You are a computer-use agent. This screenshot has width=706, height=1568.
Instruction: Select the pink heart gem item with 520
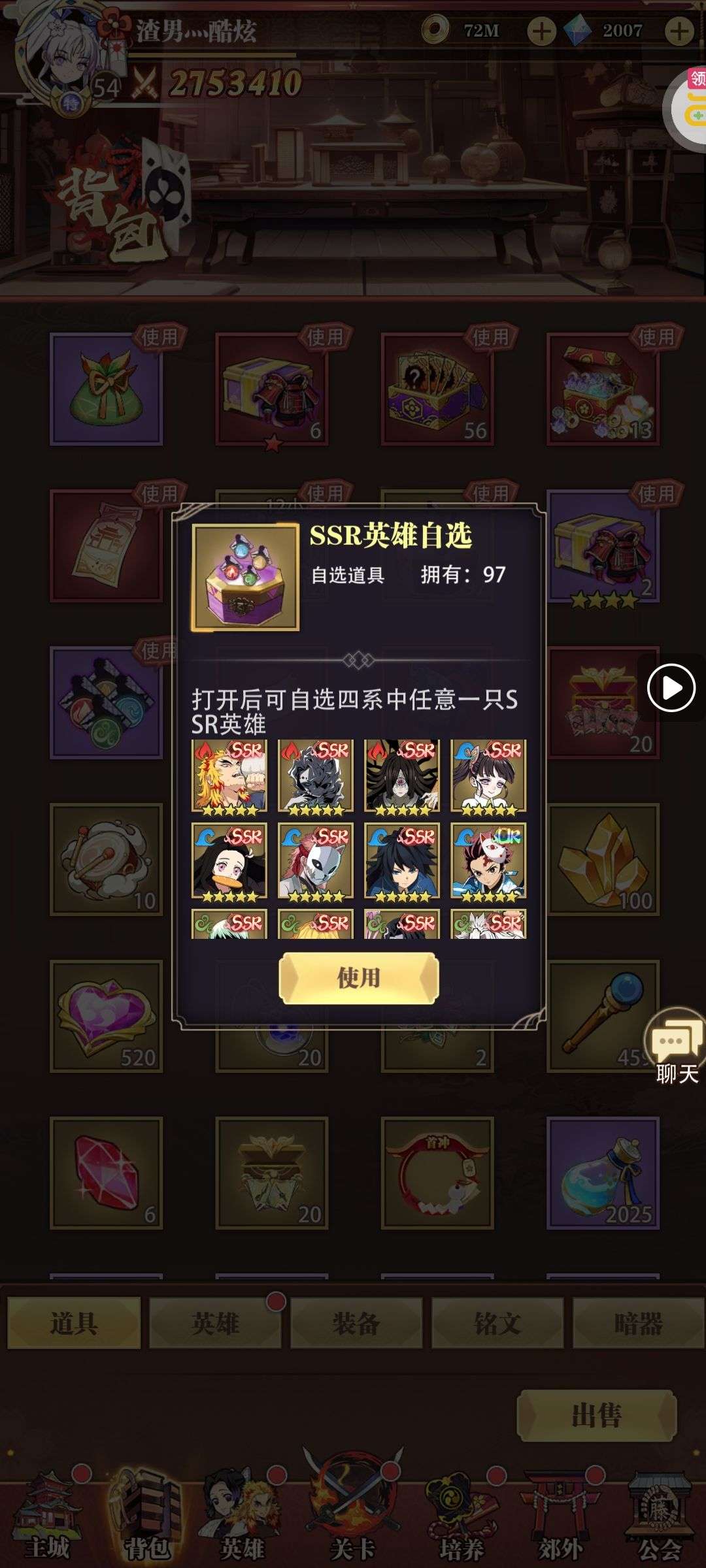pyautogui.click(x=106, y=1016)
